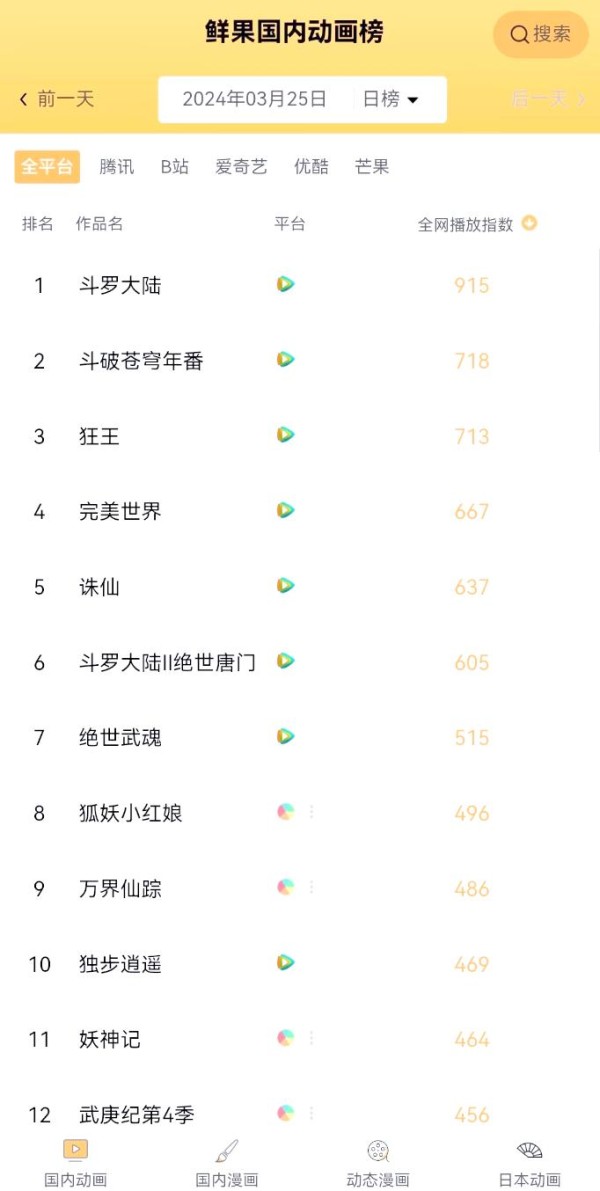This screenshot has width=600, height=1191.
Task: Switch to the B站 filter
Action: click(175, 167)
